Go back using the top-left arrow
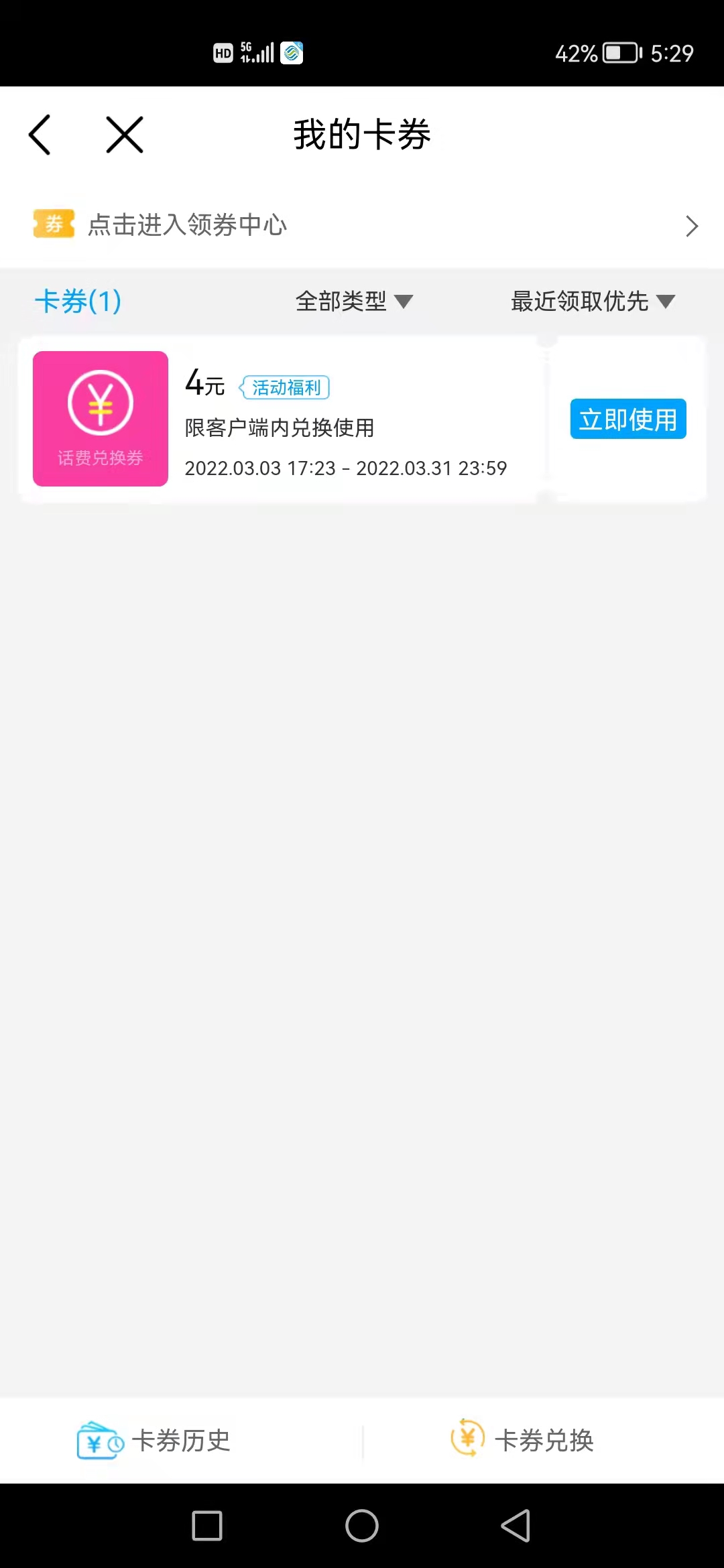This screenshot has width=724, height=1568. pyautogui.click(x=40, y=135)
